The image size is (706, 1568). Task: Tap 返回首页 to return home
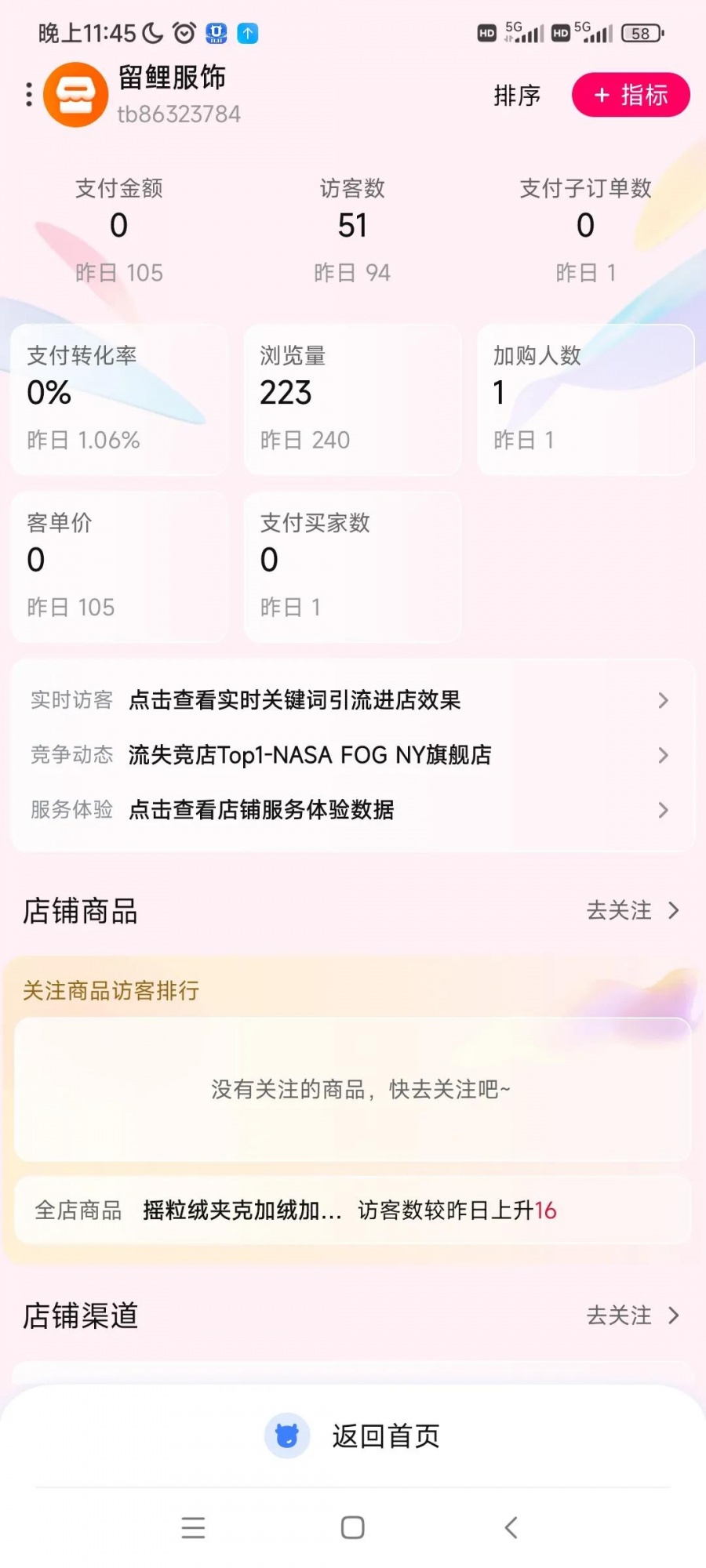[x=353, y=1436]
